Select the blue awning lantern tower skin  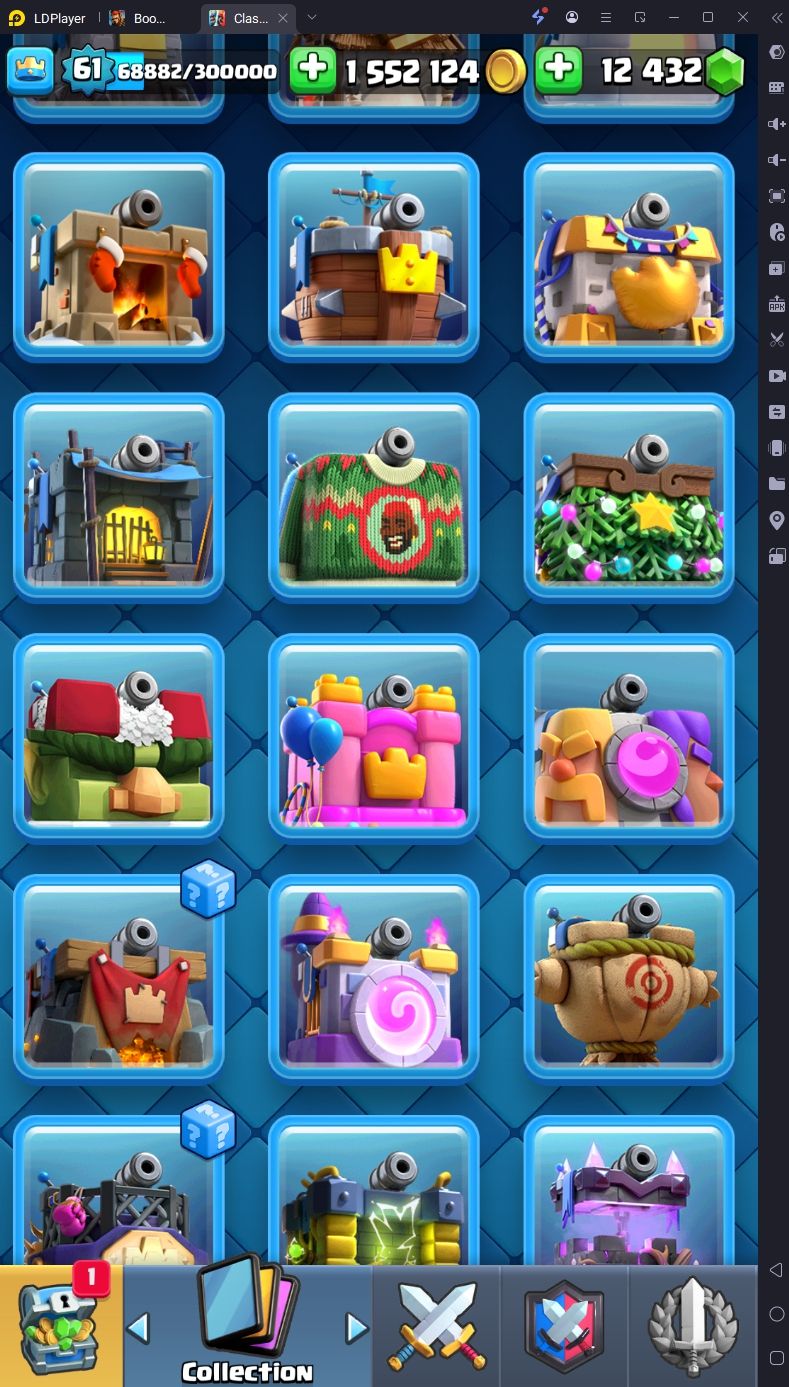coord(119,499)
